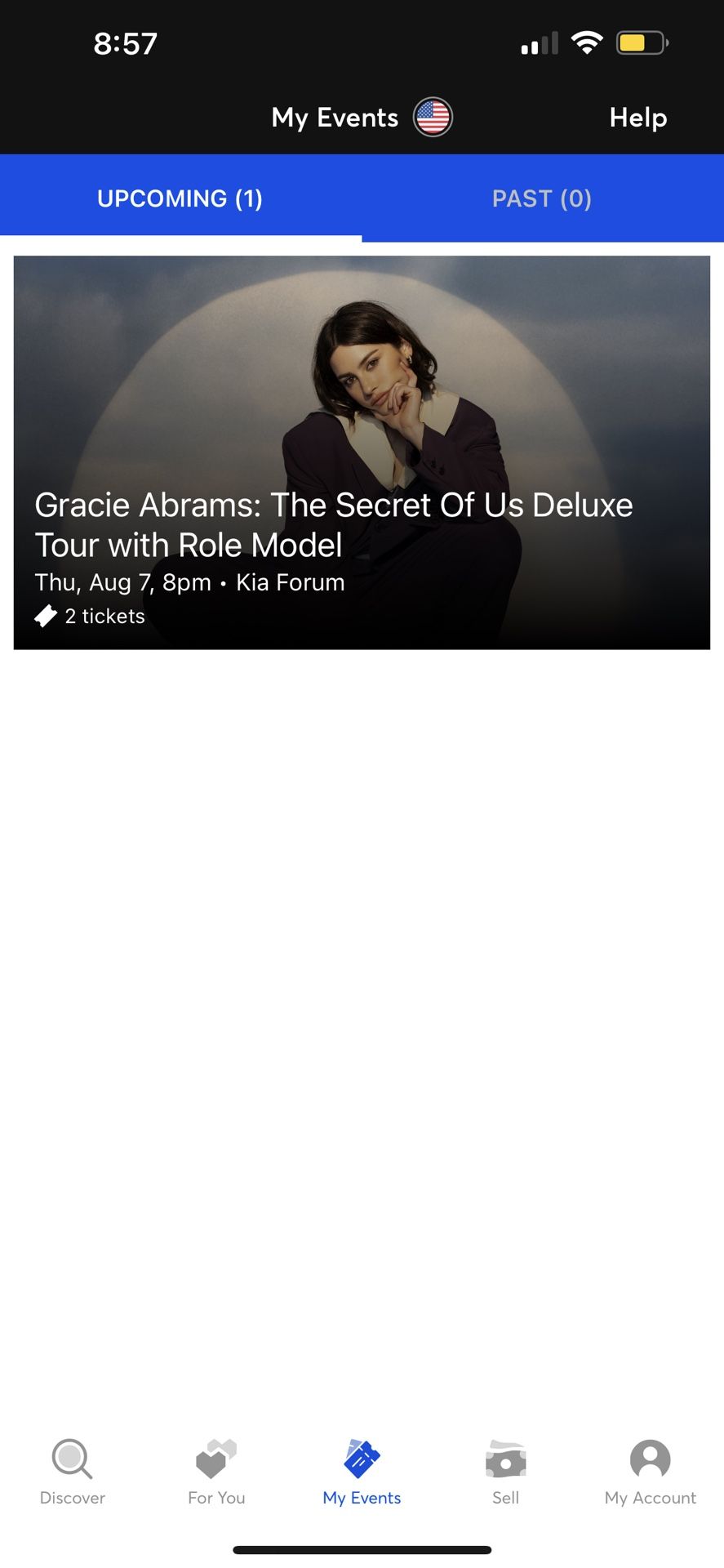Tap the My Events tab
724x1568 pixels.
pos(362,1472)
